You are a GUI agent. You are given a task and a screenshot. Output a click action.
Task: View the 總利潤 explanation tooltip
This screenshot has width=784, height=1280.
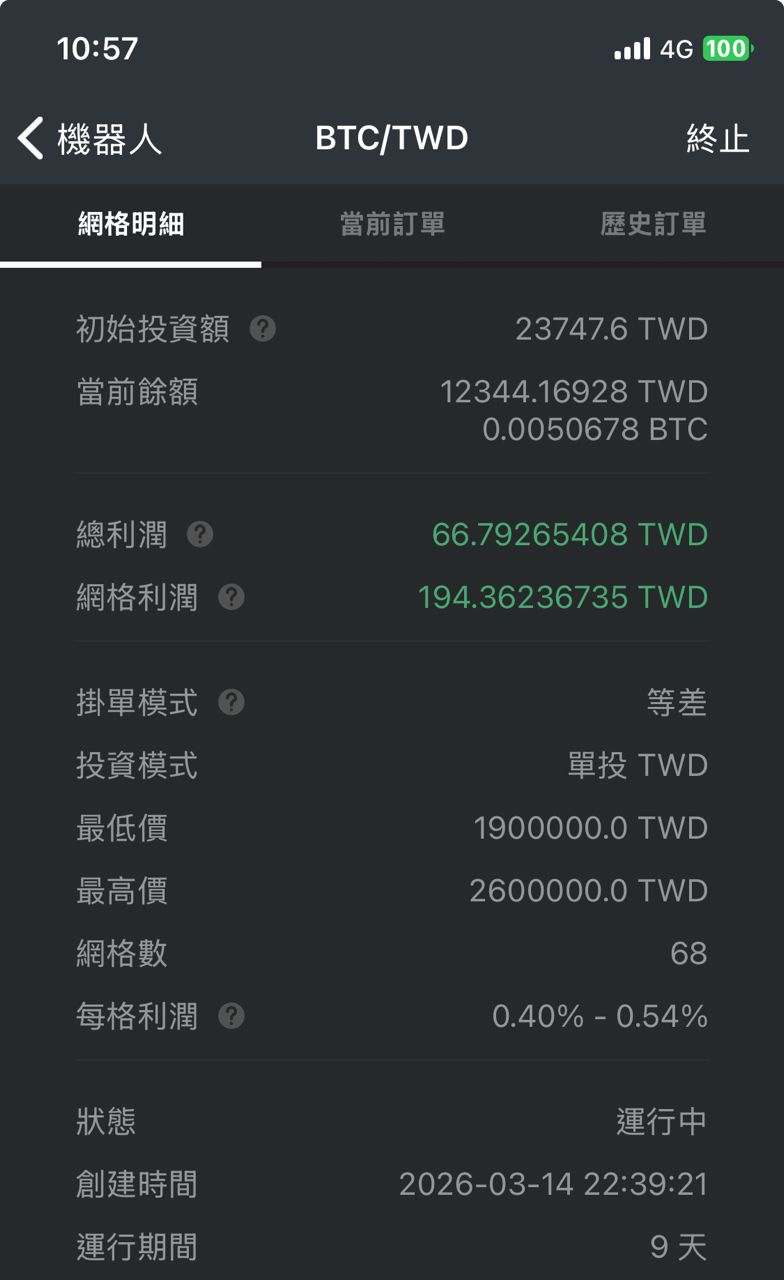coord(200,535)
